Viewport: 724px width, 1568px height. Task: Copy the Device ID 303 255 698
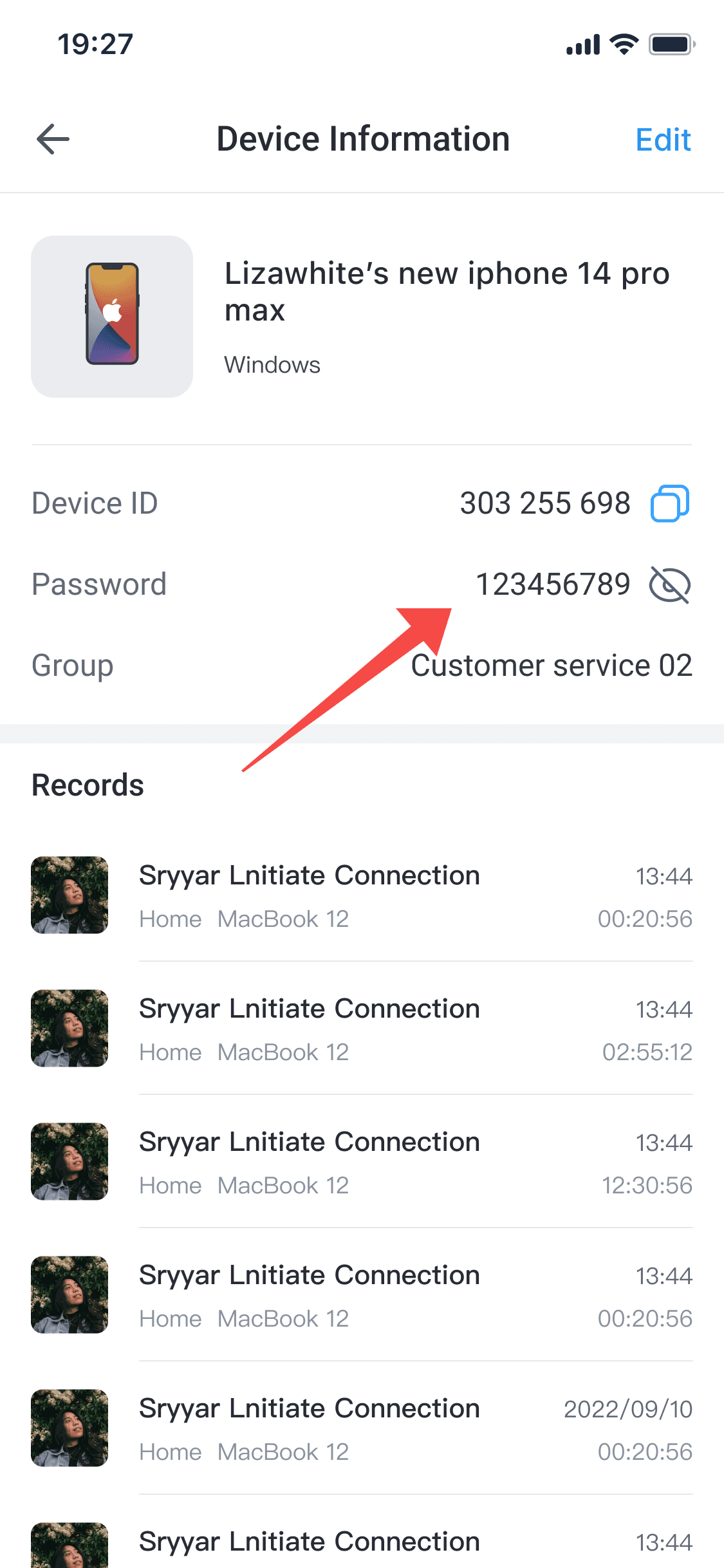click(x=670, y=503)
